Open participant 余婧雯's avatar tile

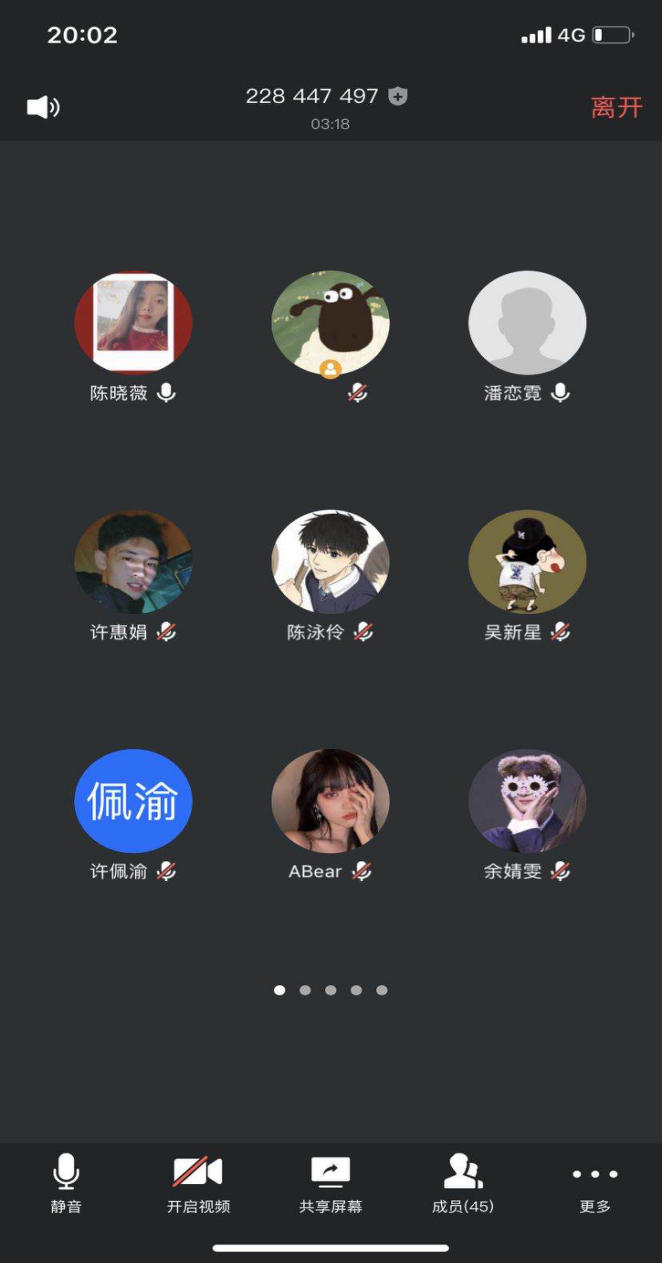click(527, 801)
